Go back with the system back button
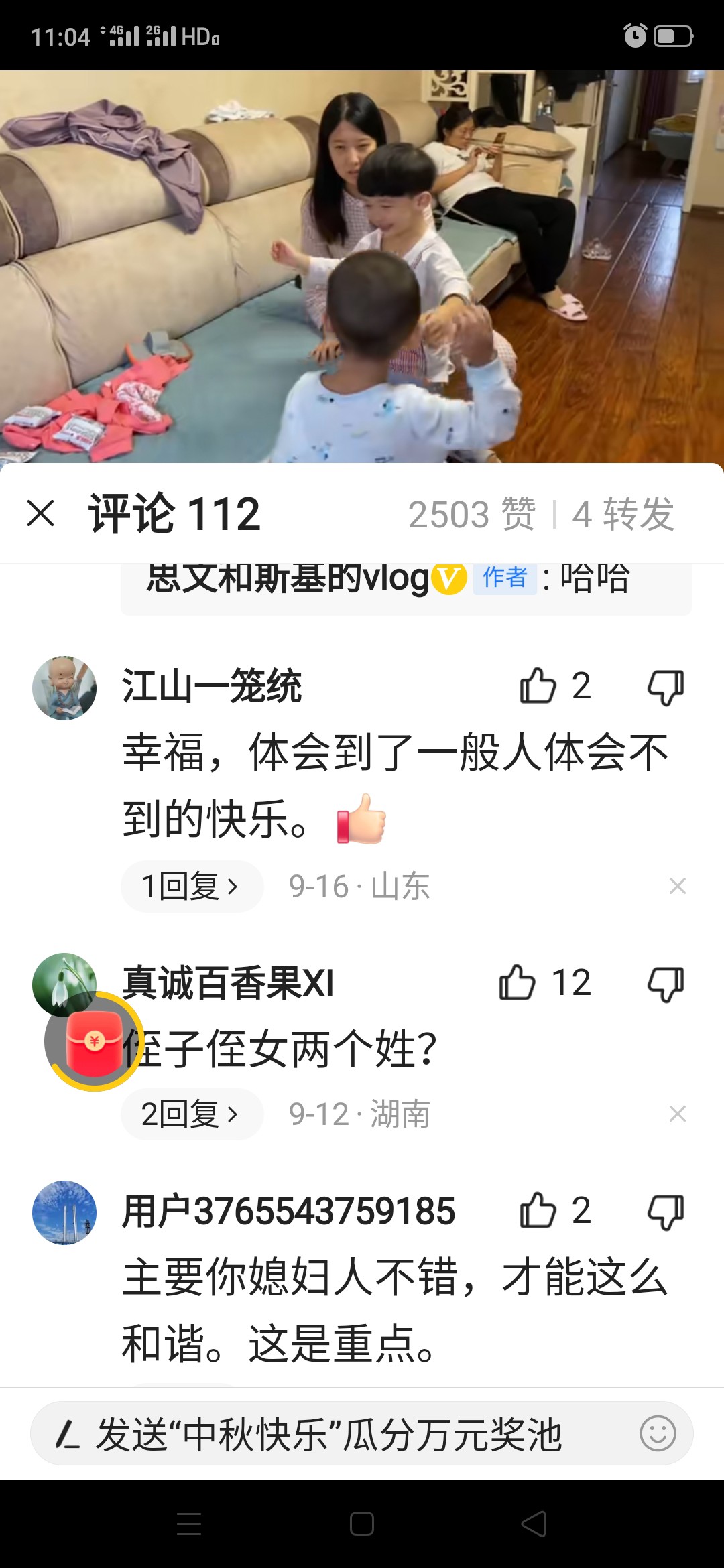Screen dimensions: 724x1568 click(x=534, y=1524)
